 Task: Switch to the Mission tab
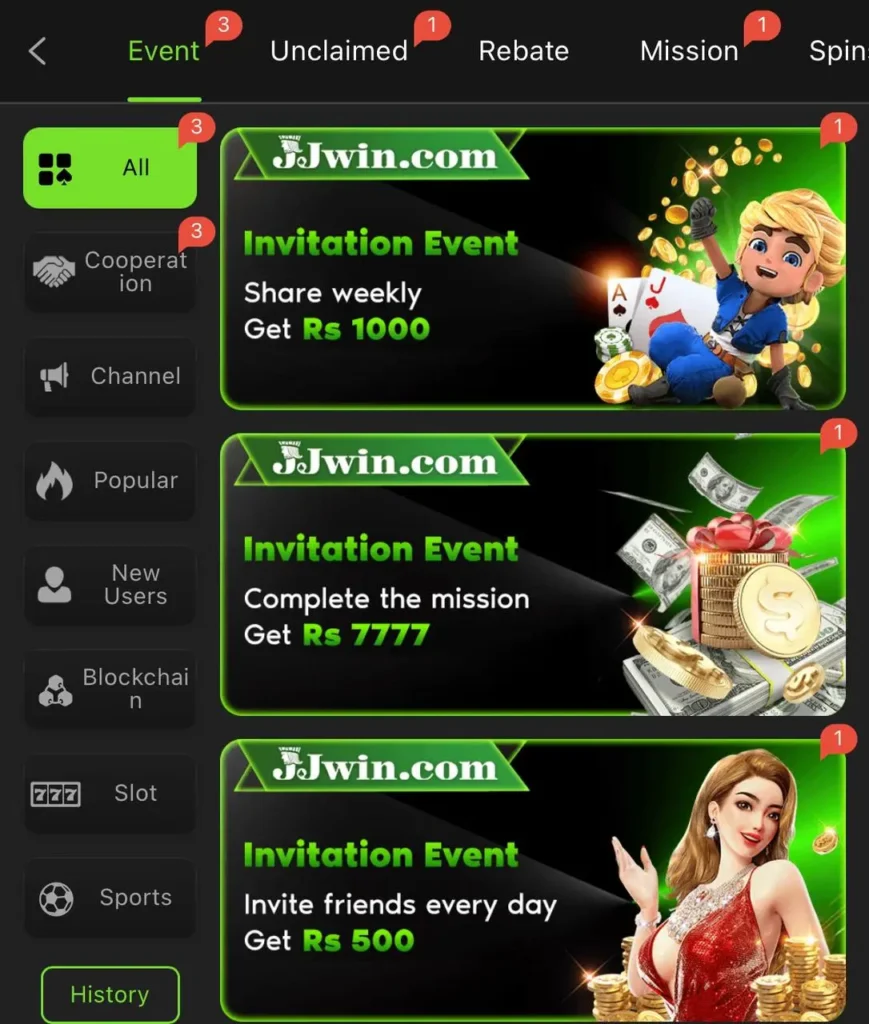(x=689, y=51)
